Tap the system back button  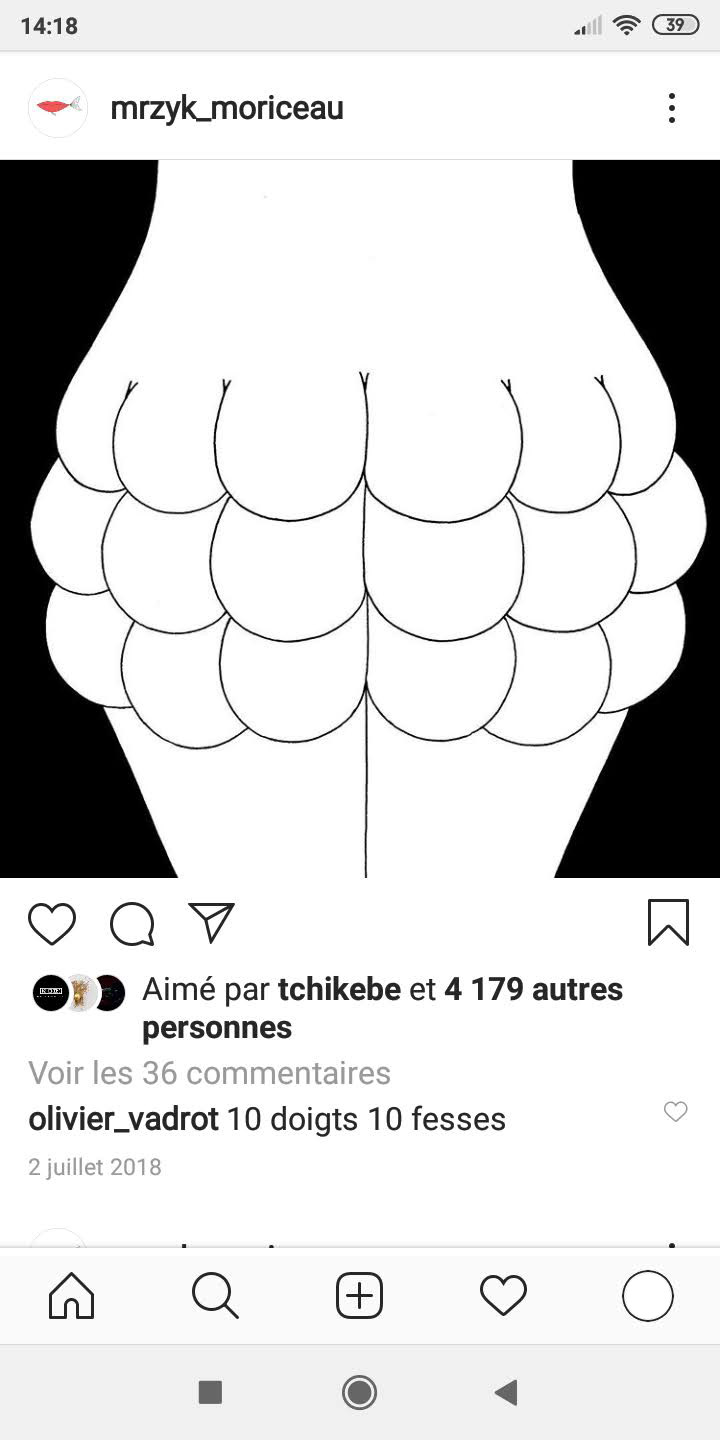pyautogui.click(x=506, y=1392)
